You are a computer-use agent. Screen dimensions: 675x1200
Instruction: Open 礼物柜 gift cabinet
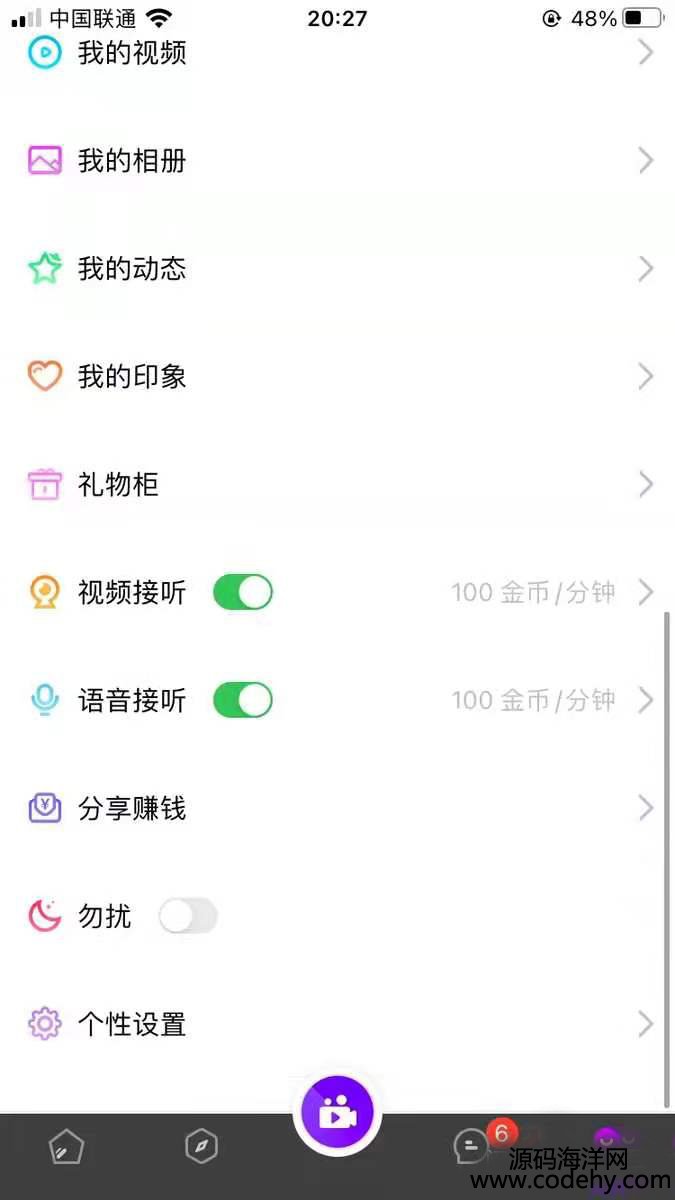[x=337, y=484]
